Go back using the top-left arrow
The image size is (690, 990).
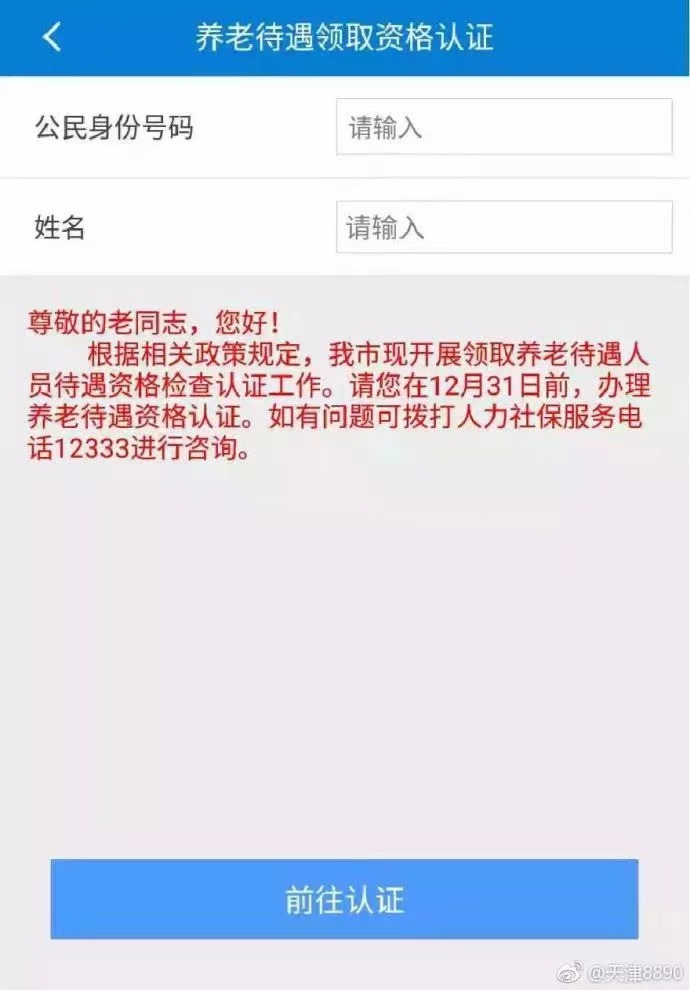click(52, 38)
